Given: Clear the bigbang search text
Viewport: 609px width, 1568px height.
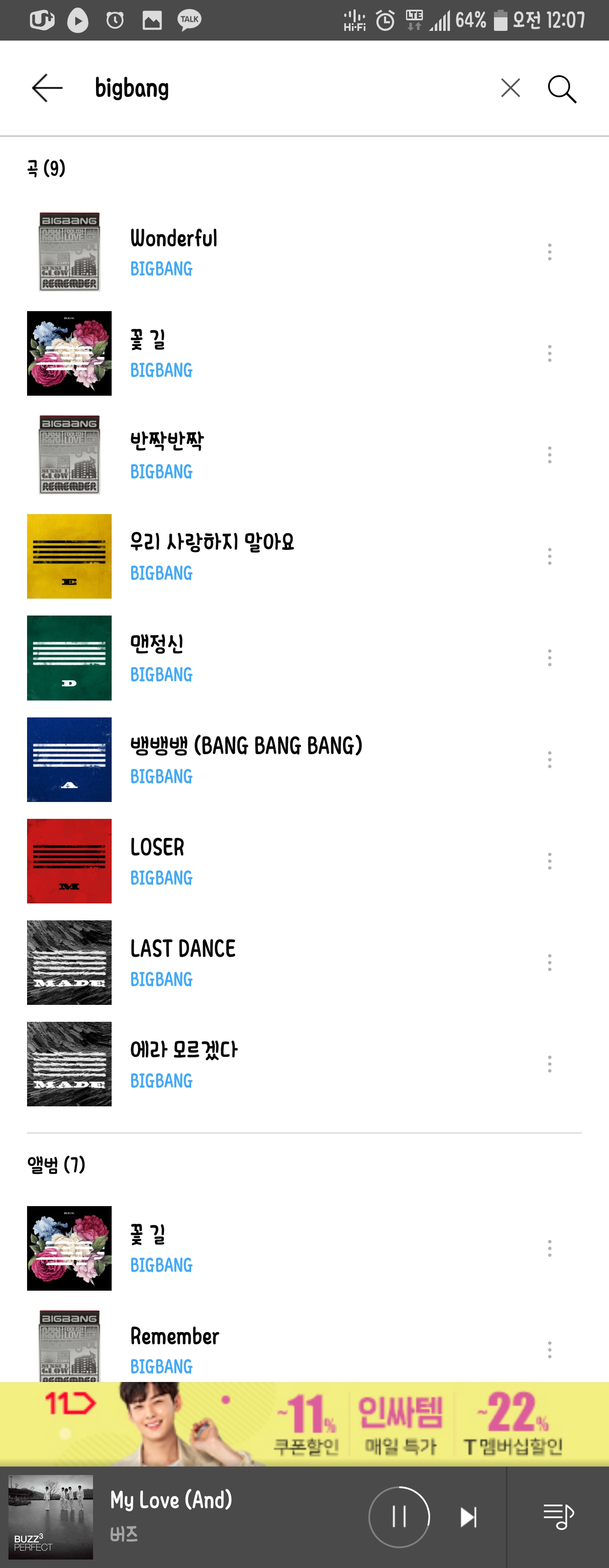Looking at the screenshot, I should click(510, 88).
